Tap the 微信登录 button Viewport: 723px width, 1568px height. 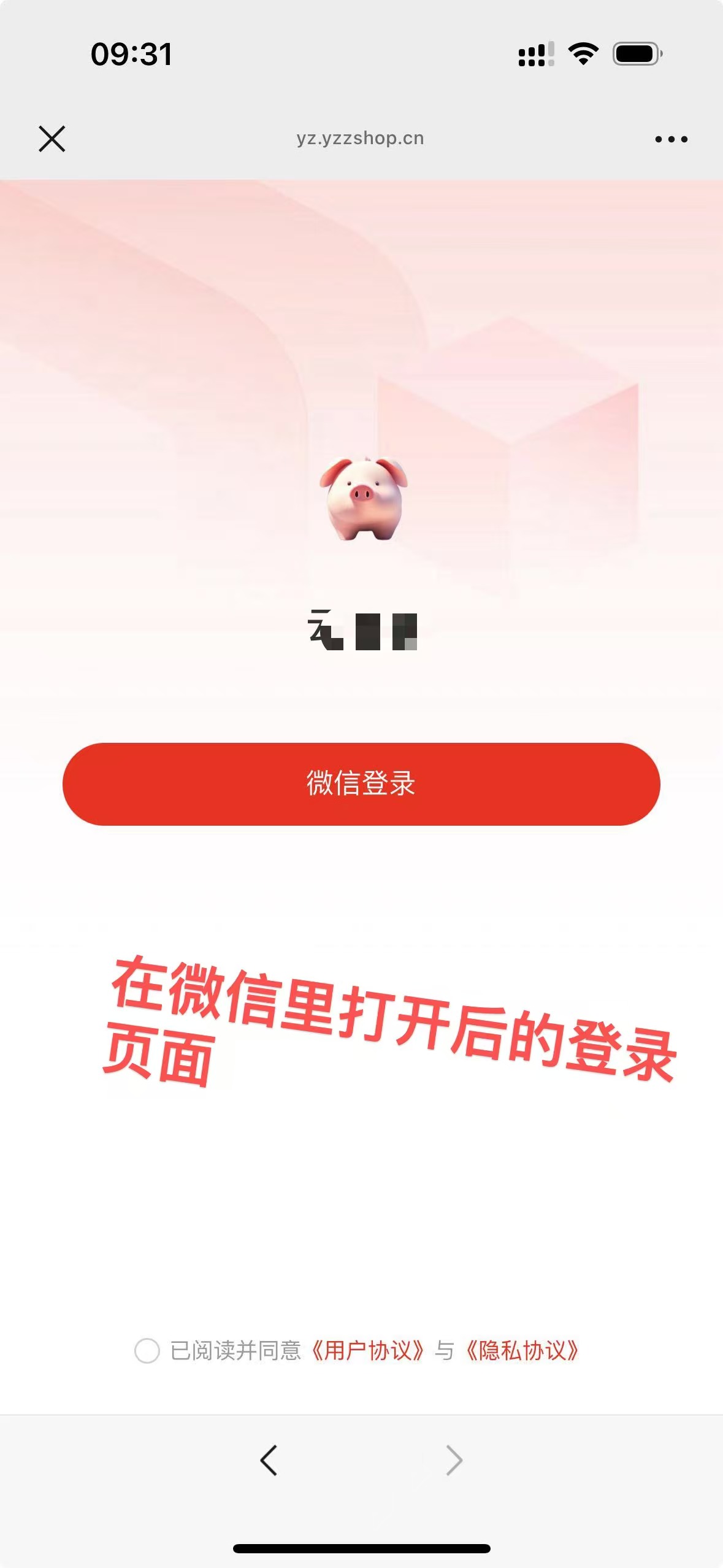coord(361,784)
